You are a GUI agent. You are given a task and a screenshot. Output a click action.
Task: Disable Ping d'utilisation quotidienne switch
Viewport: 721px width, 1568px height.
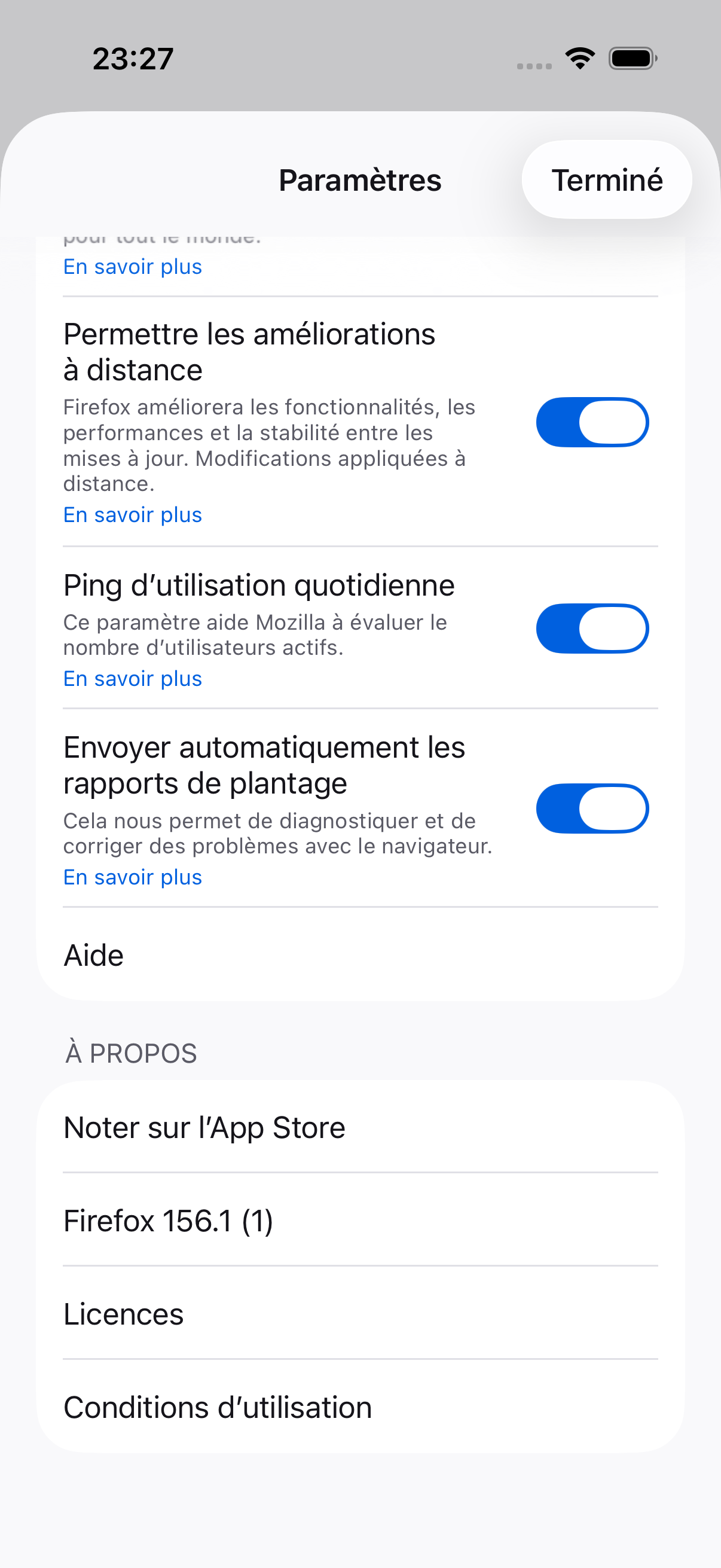592,628
